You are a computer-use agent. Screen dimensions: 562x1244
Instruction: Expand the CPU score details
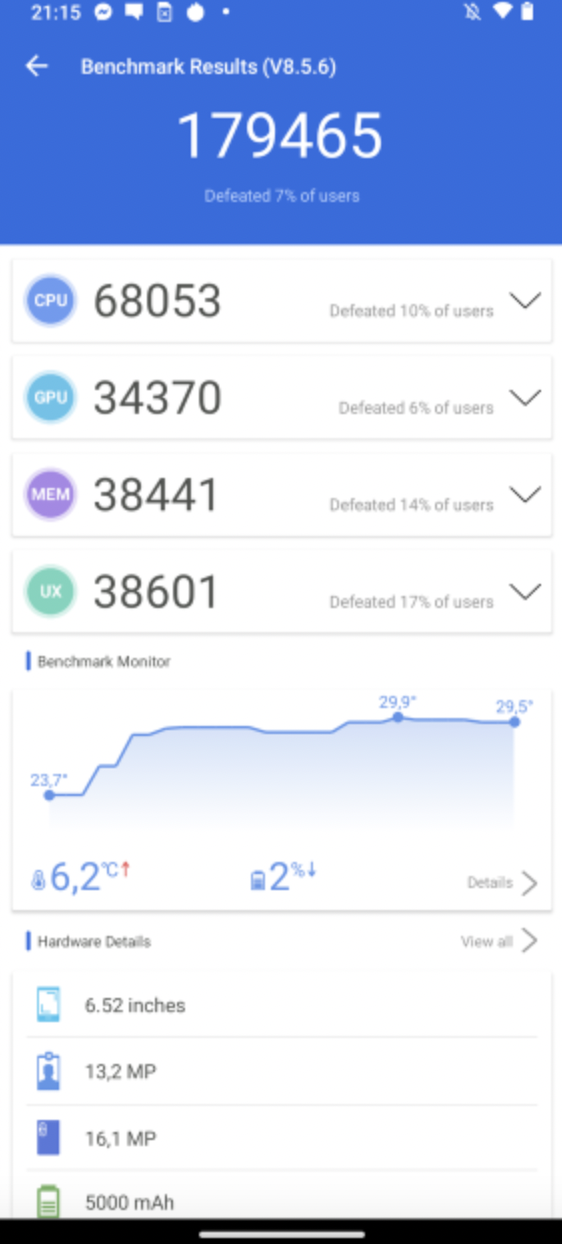(x=525, y=301)
